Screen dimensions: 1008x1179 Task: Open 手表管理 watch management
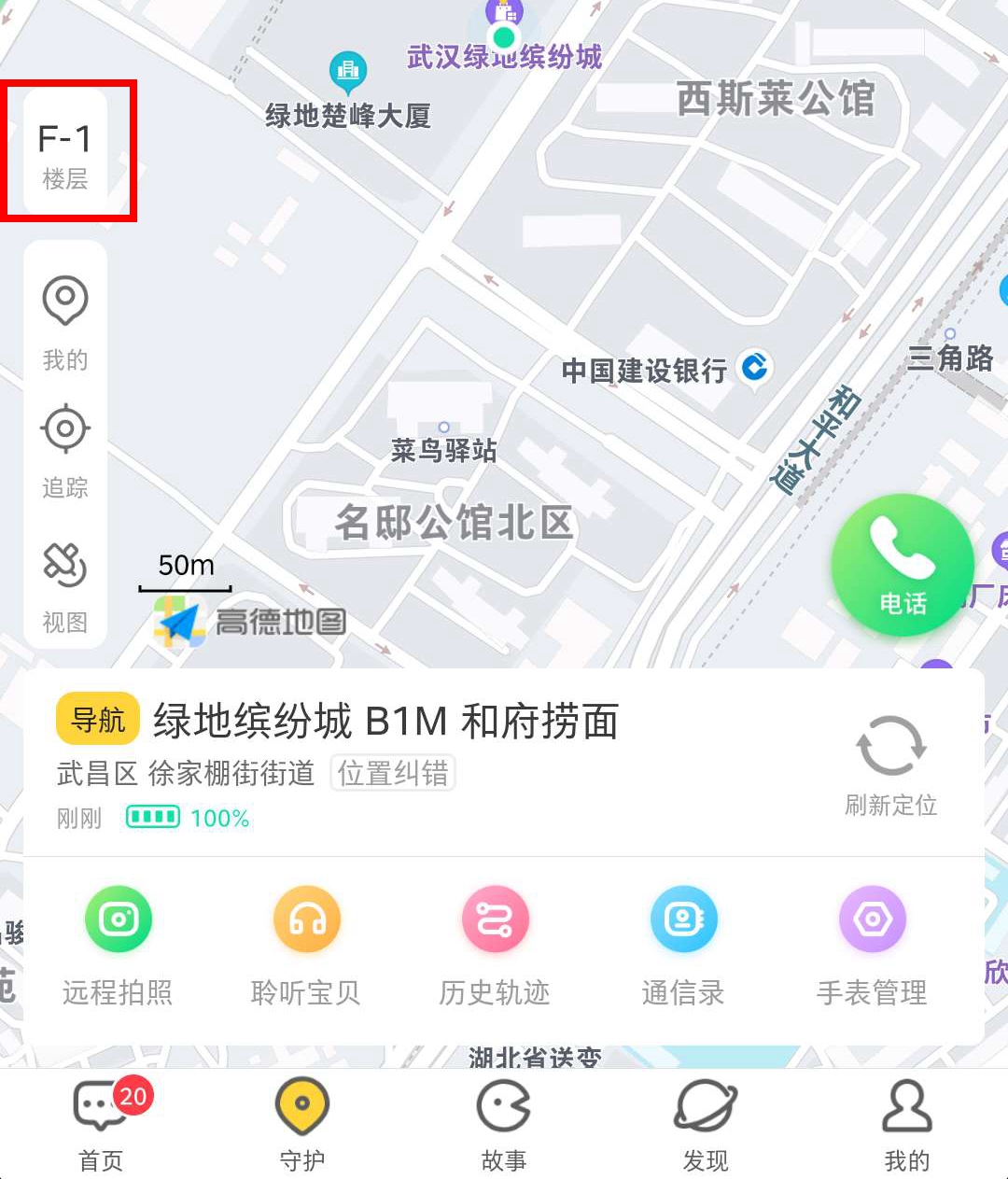[x=872, y=943]
